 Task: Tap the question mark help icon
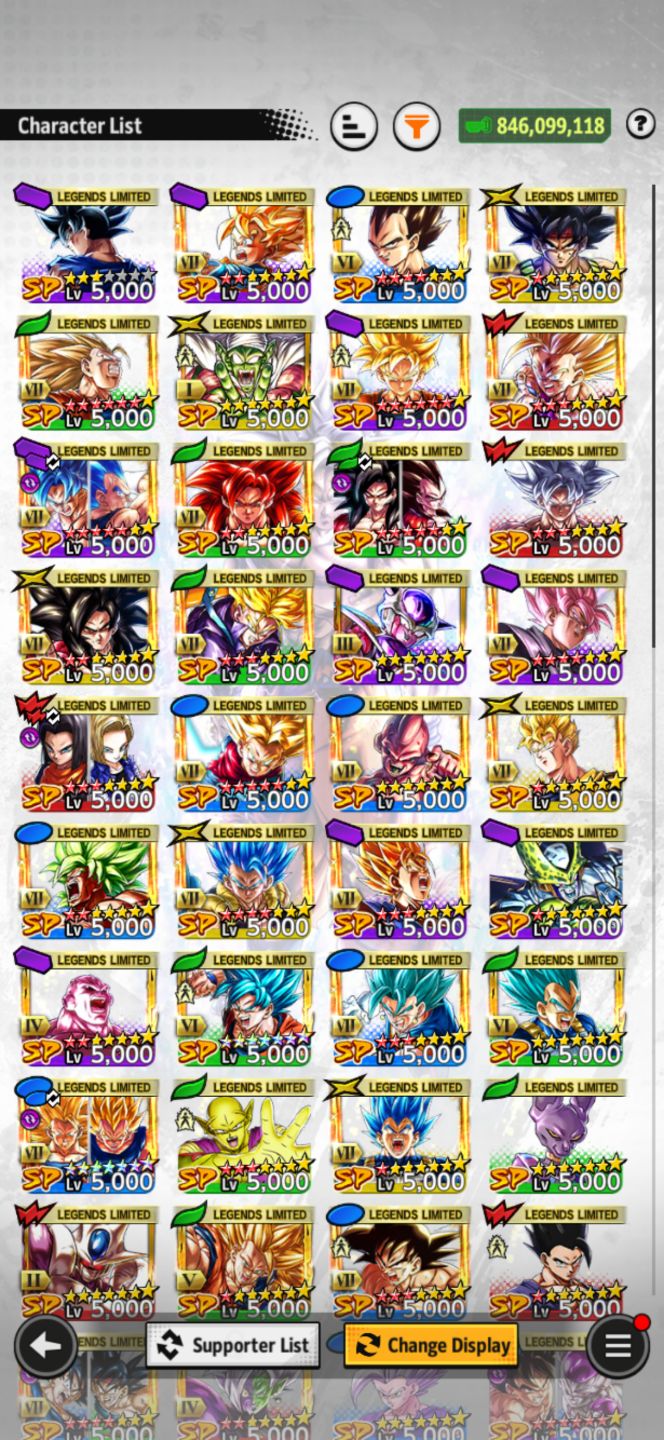coord(641,124)
